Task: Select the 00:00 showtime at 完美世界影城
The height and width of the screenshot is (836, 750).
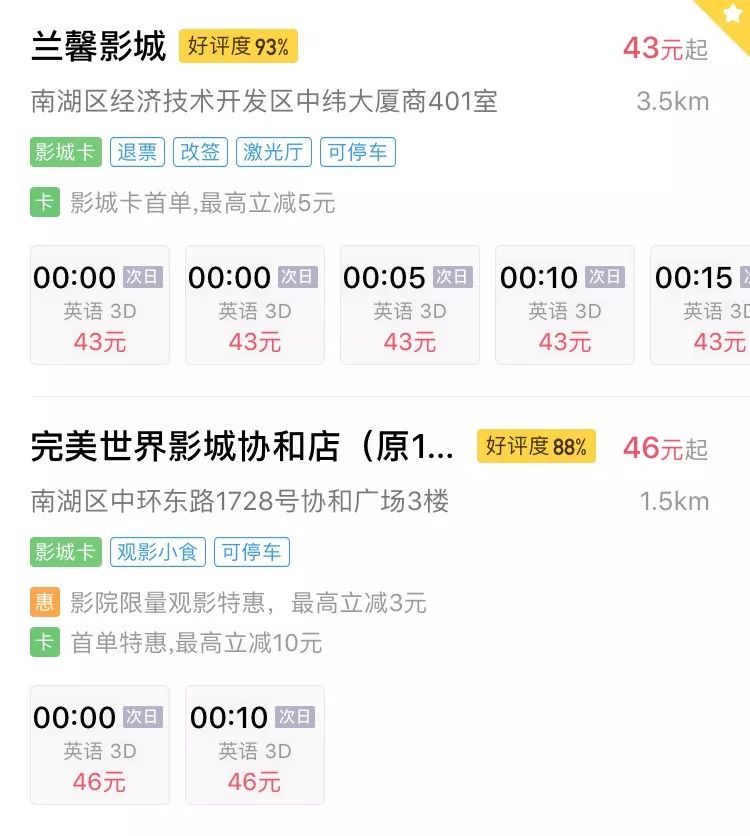Action: click(99, 745)
